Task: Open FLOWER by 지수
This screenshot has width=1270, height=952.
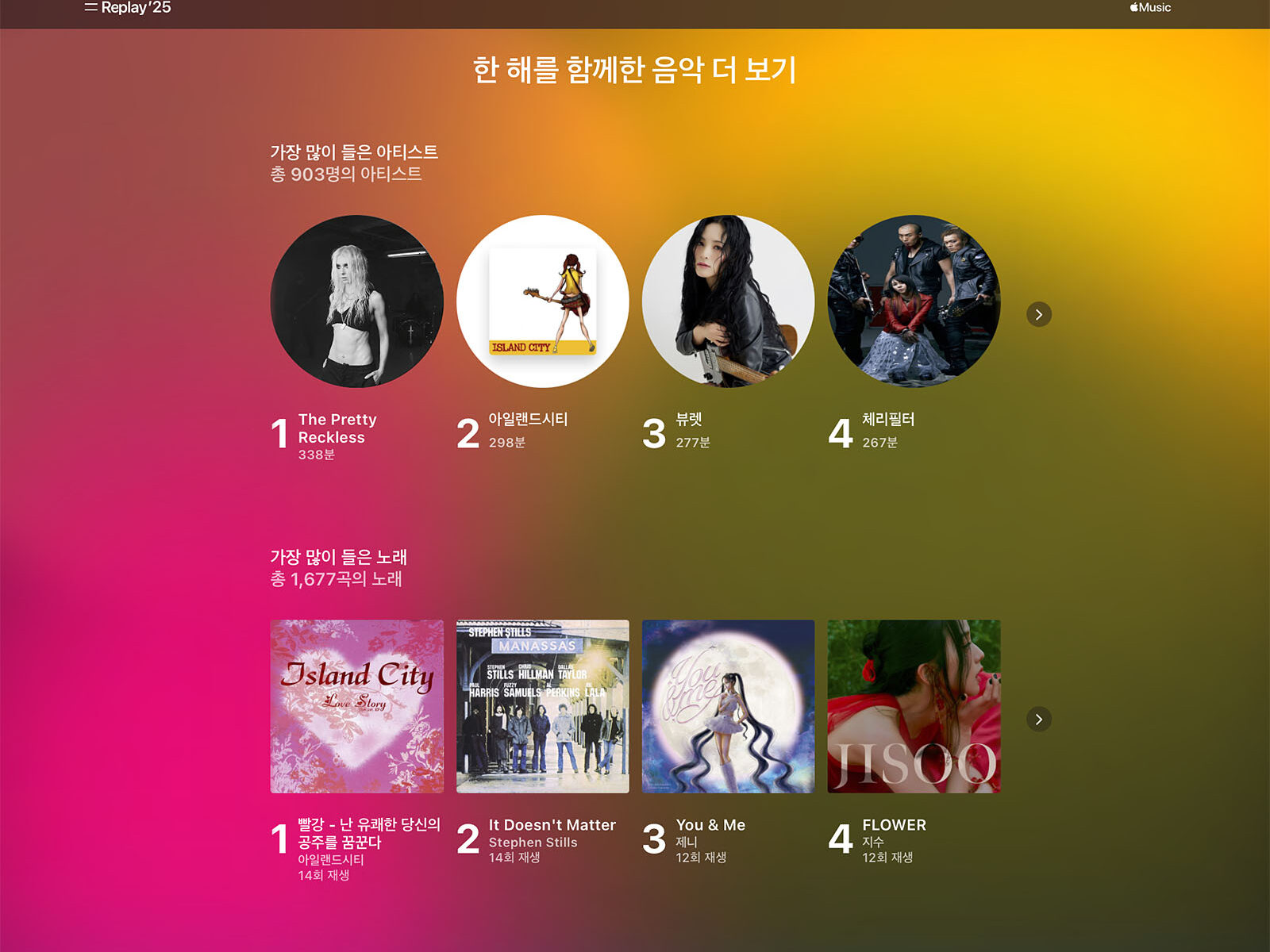Action: (x=914, y=706)
